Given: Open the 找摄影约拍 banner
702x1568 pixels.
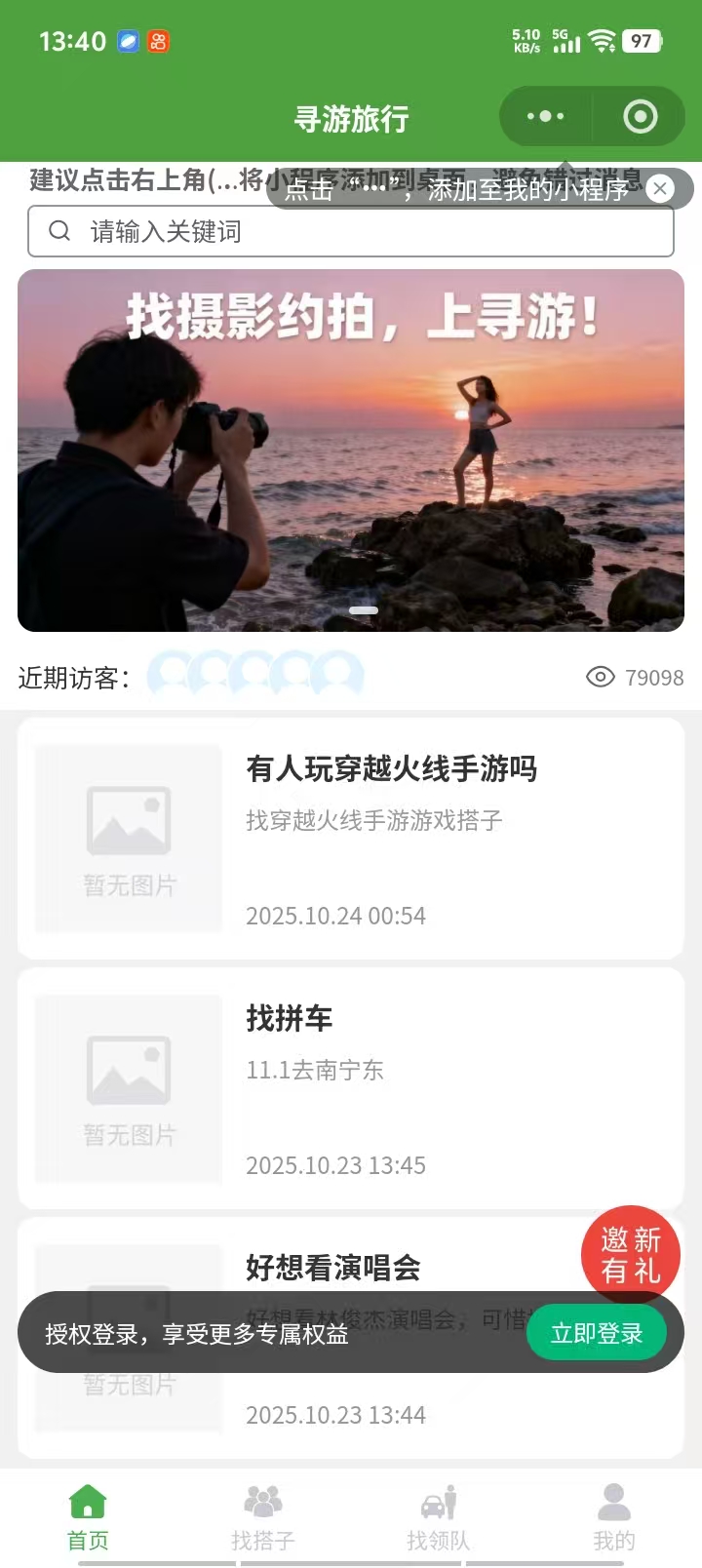Looking at the screenshot, I should 351,451.
